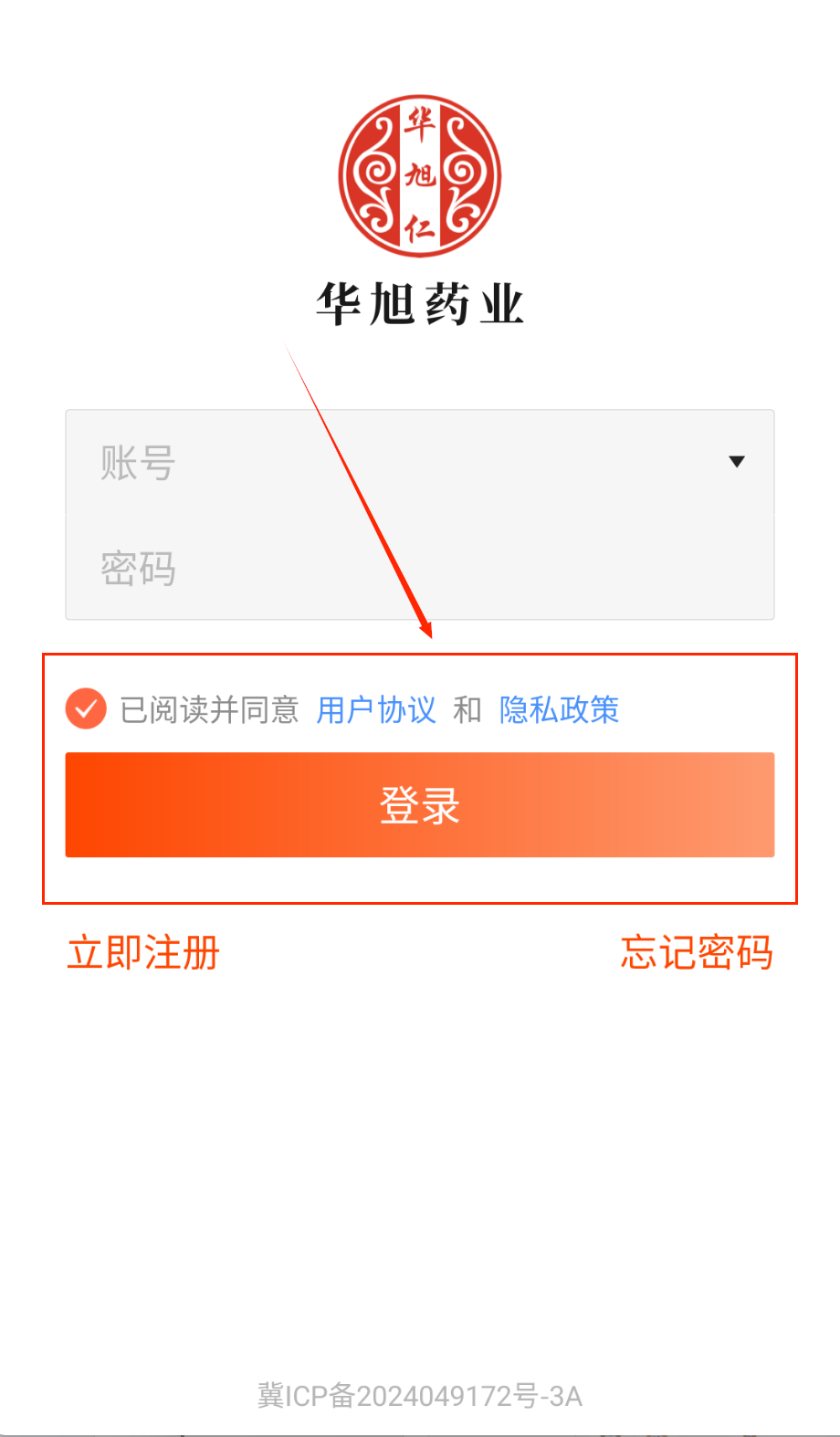Open 忘记密码 forgot password
This screenshot has height=1437, width=840.
697,953
